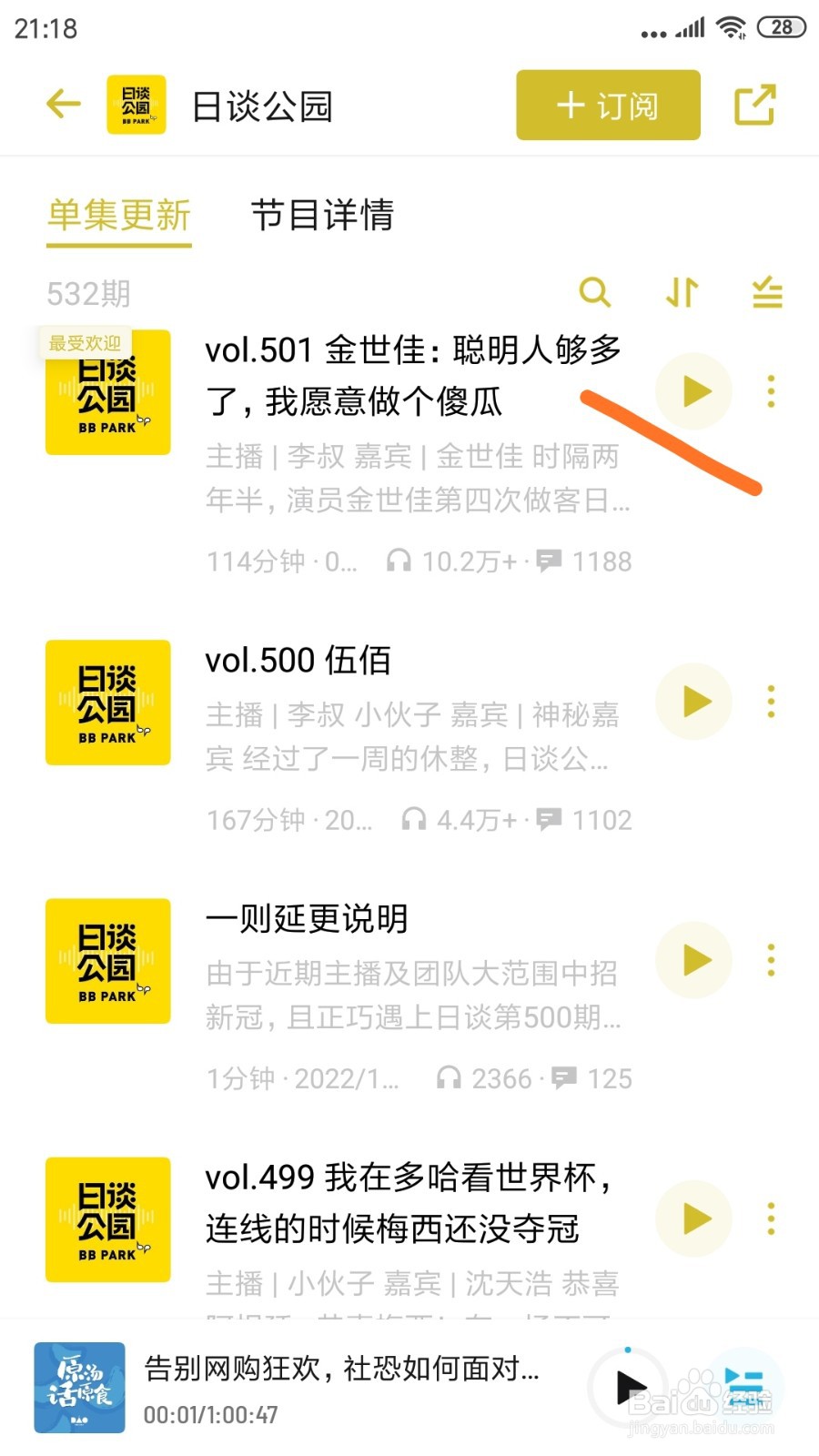Screen dimensions: 819x1456
Task: Open the search icon to find episodes
Action: pyautogui.click(x=596, y=293)
